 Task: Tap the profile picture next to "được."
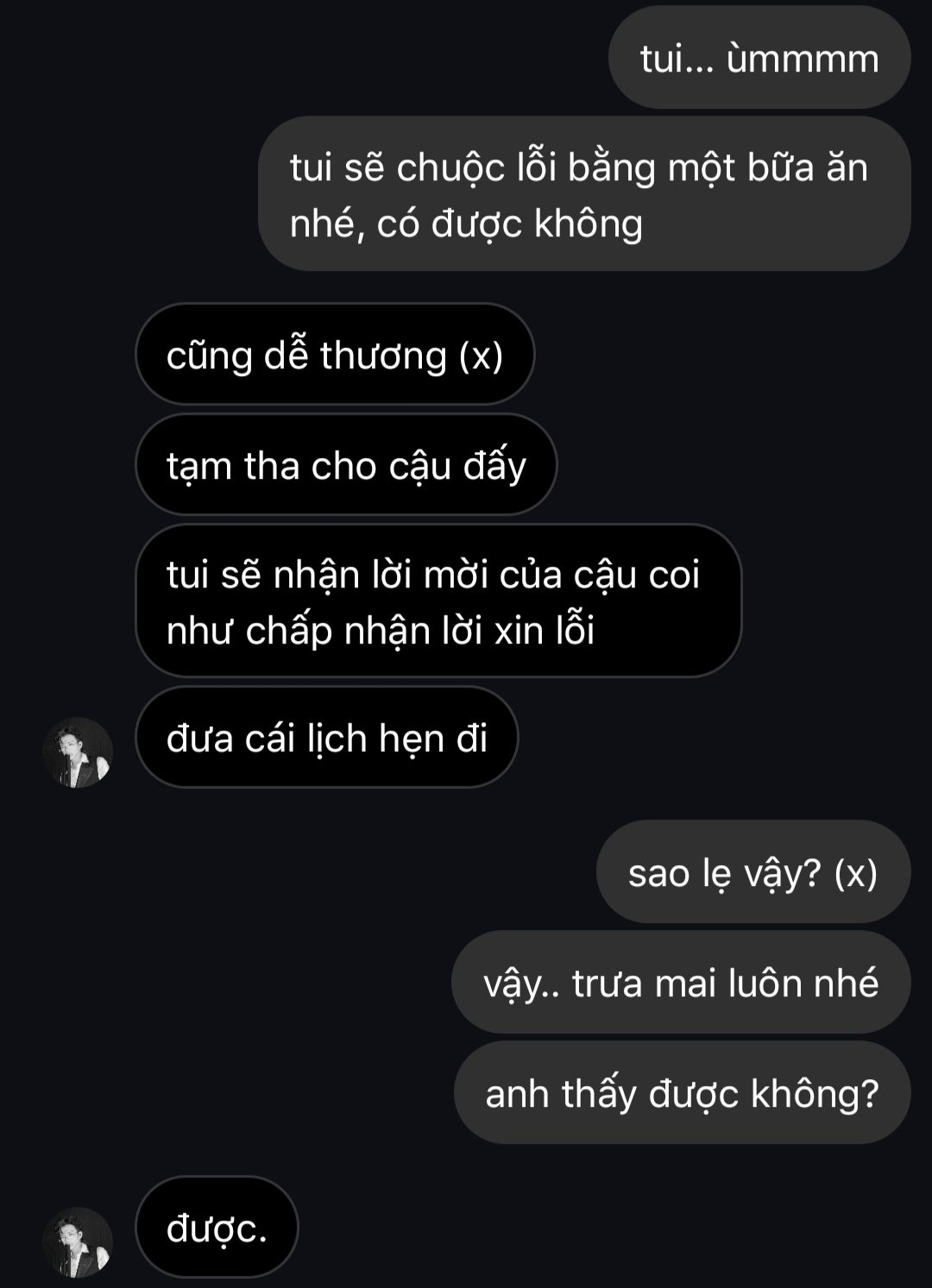tap(78, 1242)
